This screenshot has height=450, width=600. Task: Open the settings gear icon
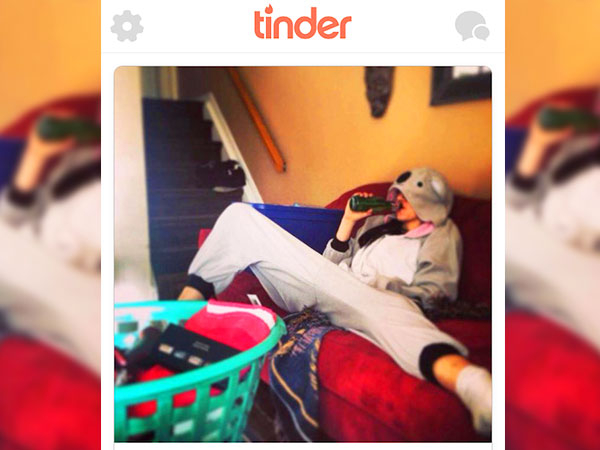(127, 26)
